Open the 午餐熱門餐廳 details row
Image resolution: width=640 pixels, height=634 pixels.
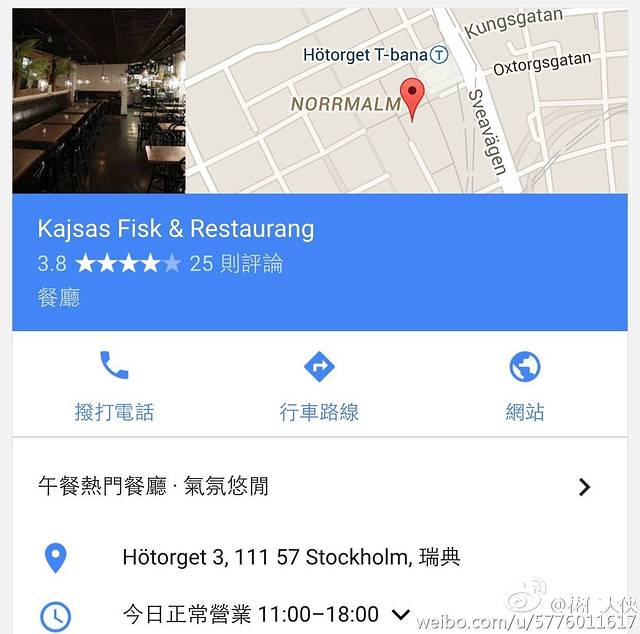(x=318, y=487)
